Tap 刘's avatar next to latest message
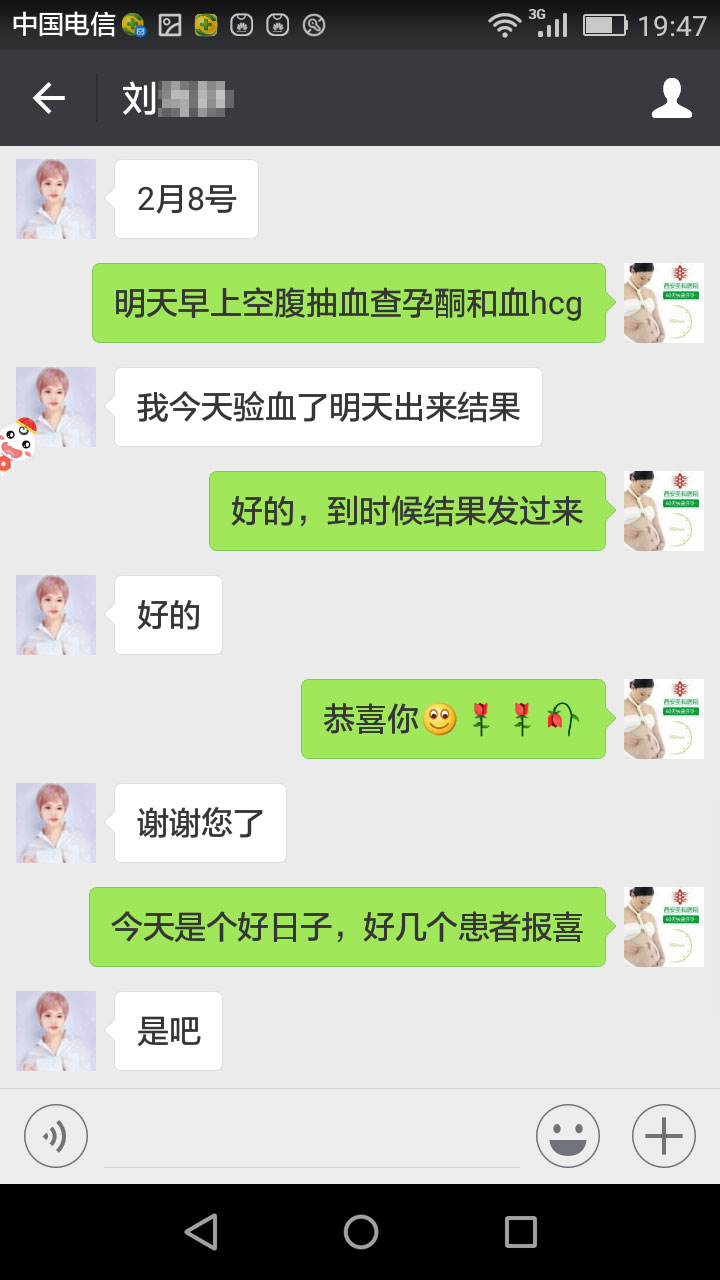This screenshot has width=720, height=1280. point(55,1030)
